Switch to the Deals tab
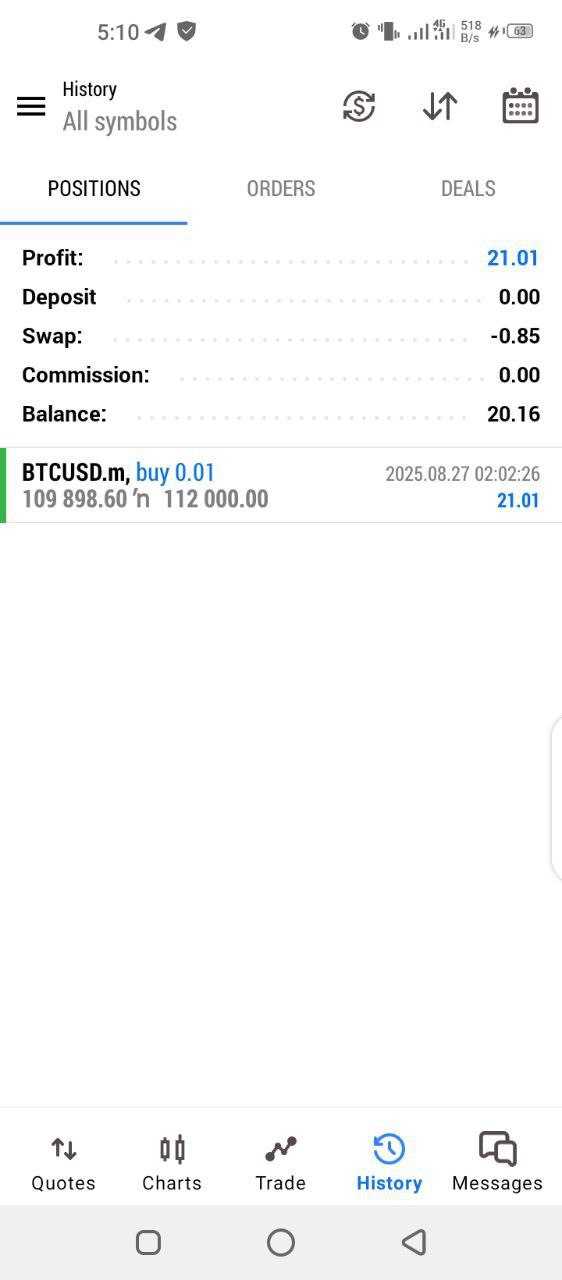Viewport: 562px width, 1280px height. point(468,188)
